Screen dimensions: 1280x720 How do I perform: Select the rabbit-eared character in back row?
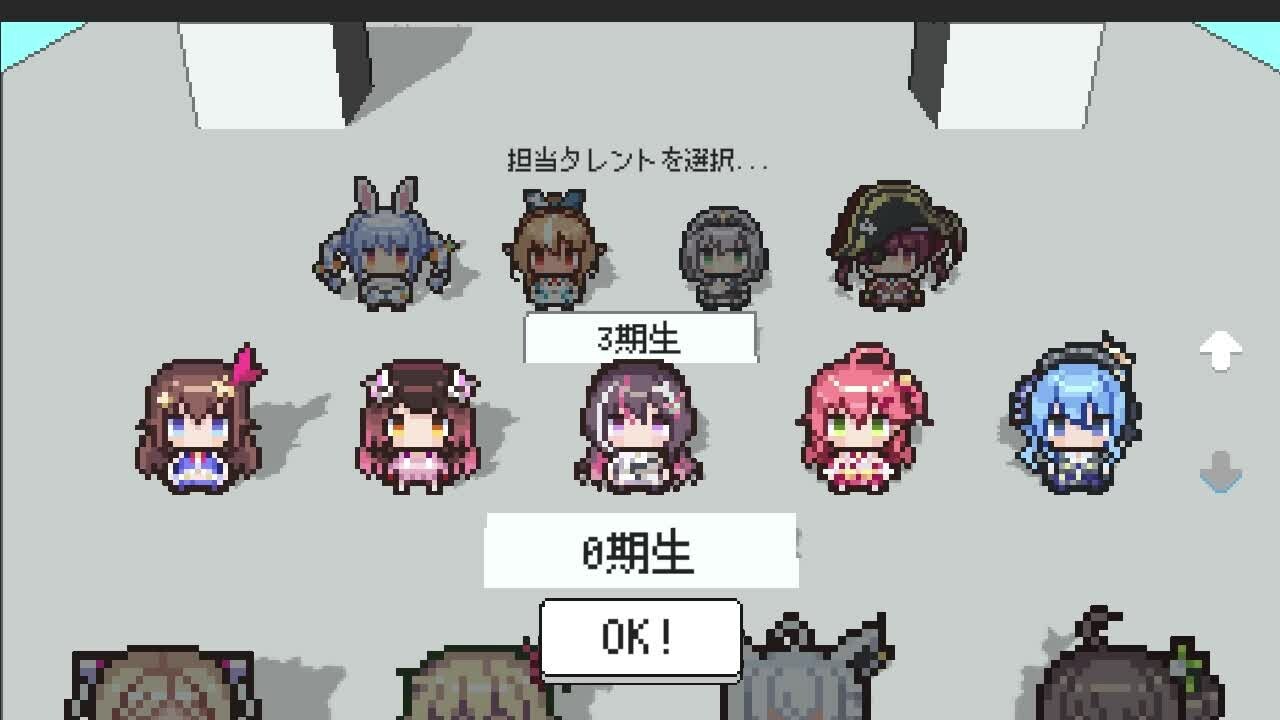[385, 248]
